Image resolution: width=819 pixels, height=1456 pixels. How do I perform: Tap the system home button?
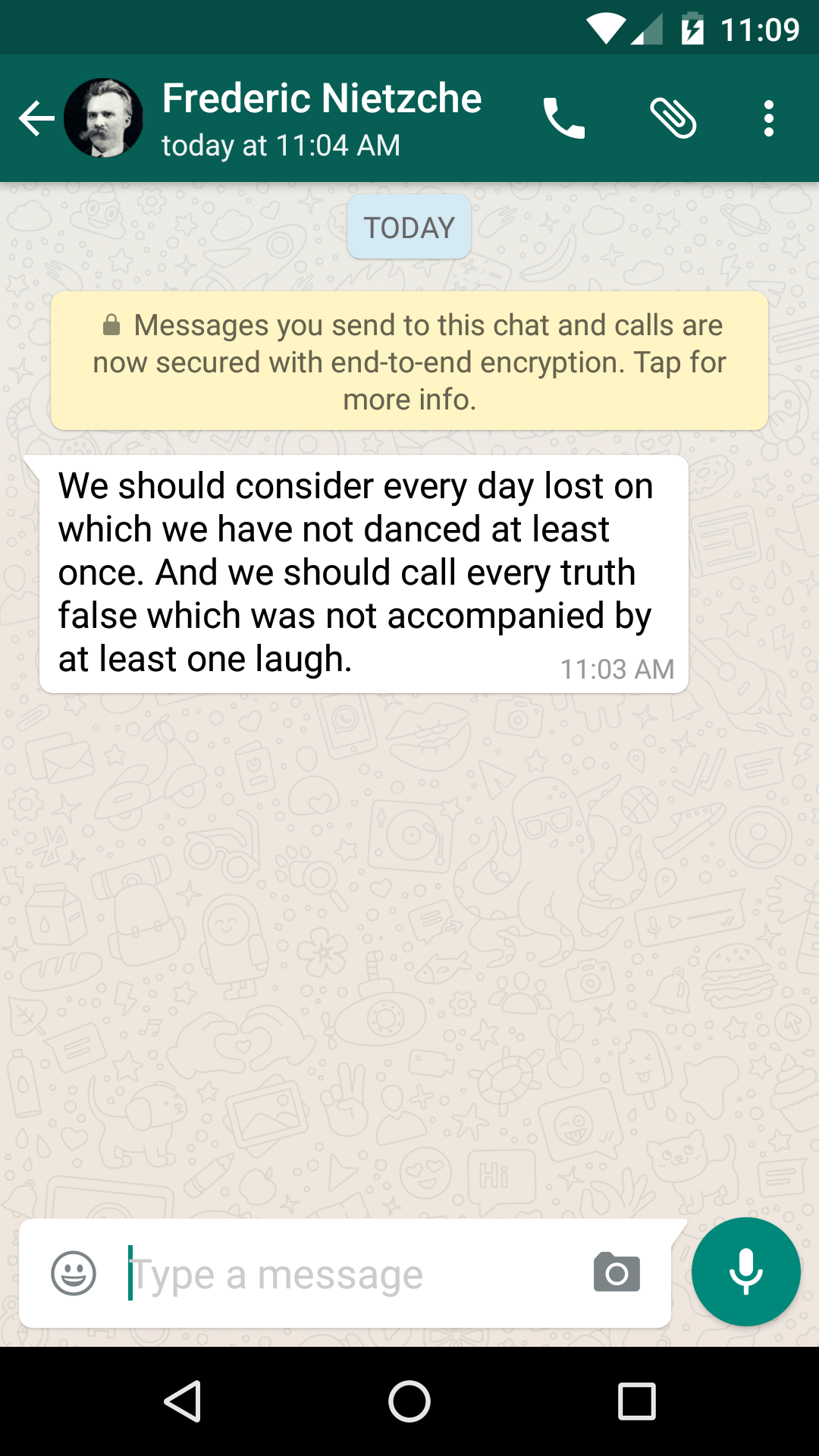pos(409,1401)
